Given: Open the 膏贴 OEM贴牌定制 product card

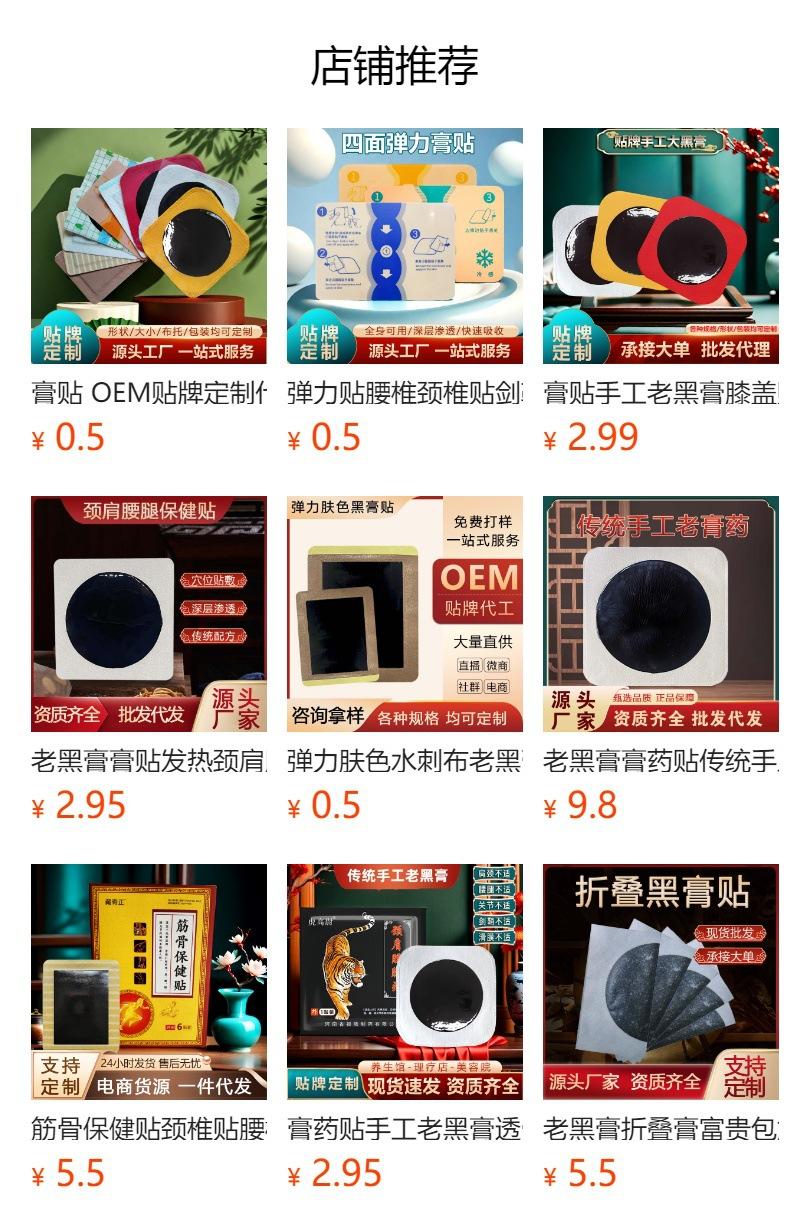Looking at the screenshot, I should (149, 246).
